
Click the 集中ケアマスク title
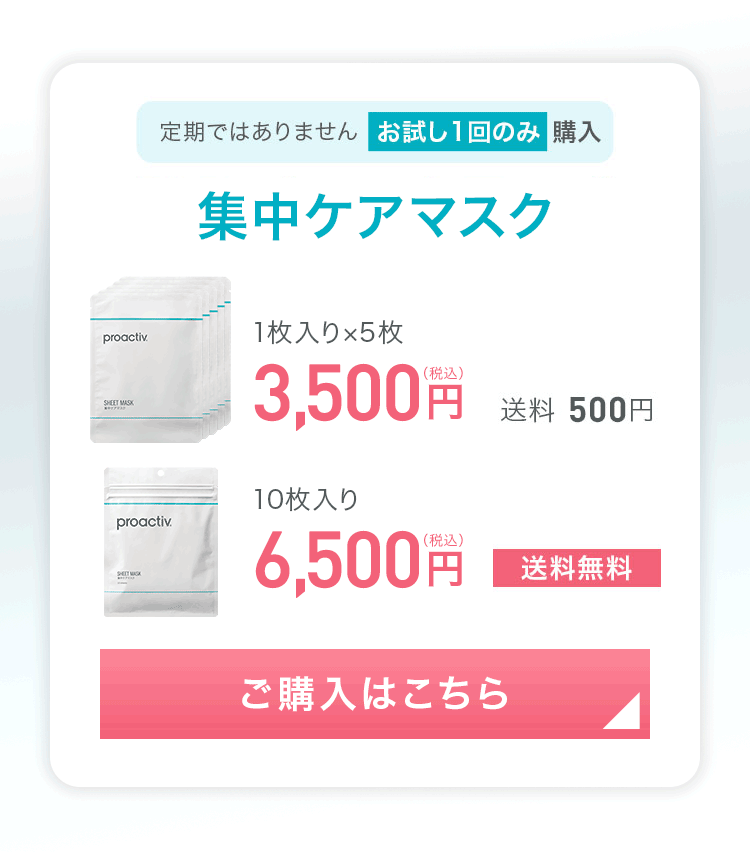click(x=375, y=211)
